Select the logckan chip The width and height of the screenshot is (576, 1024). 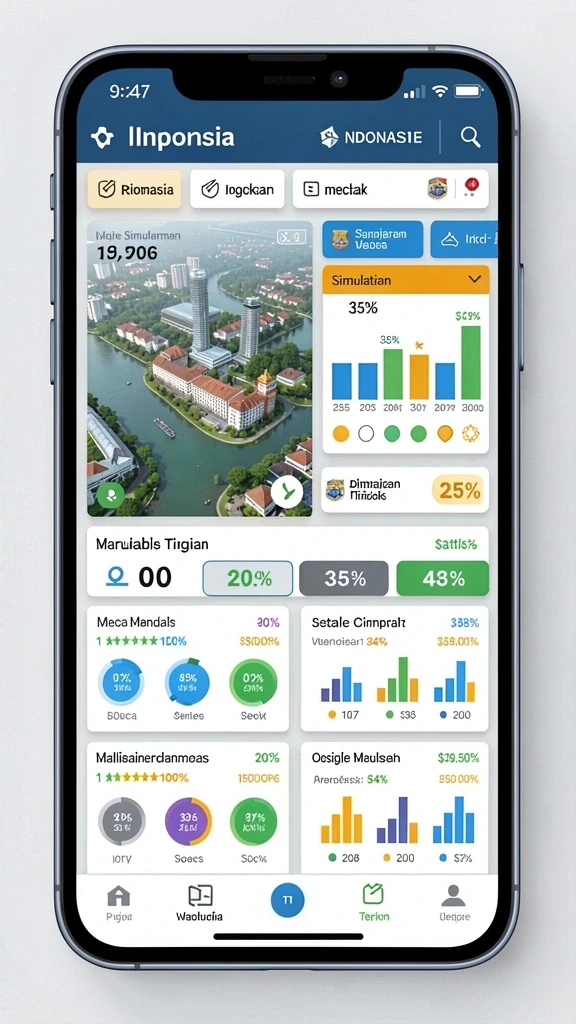point(237,189)
